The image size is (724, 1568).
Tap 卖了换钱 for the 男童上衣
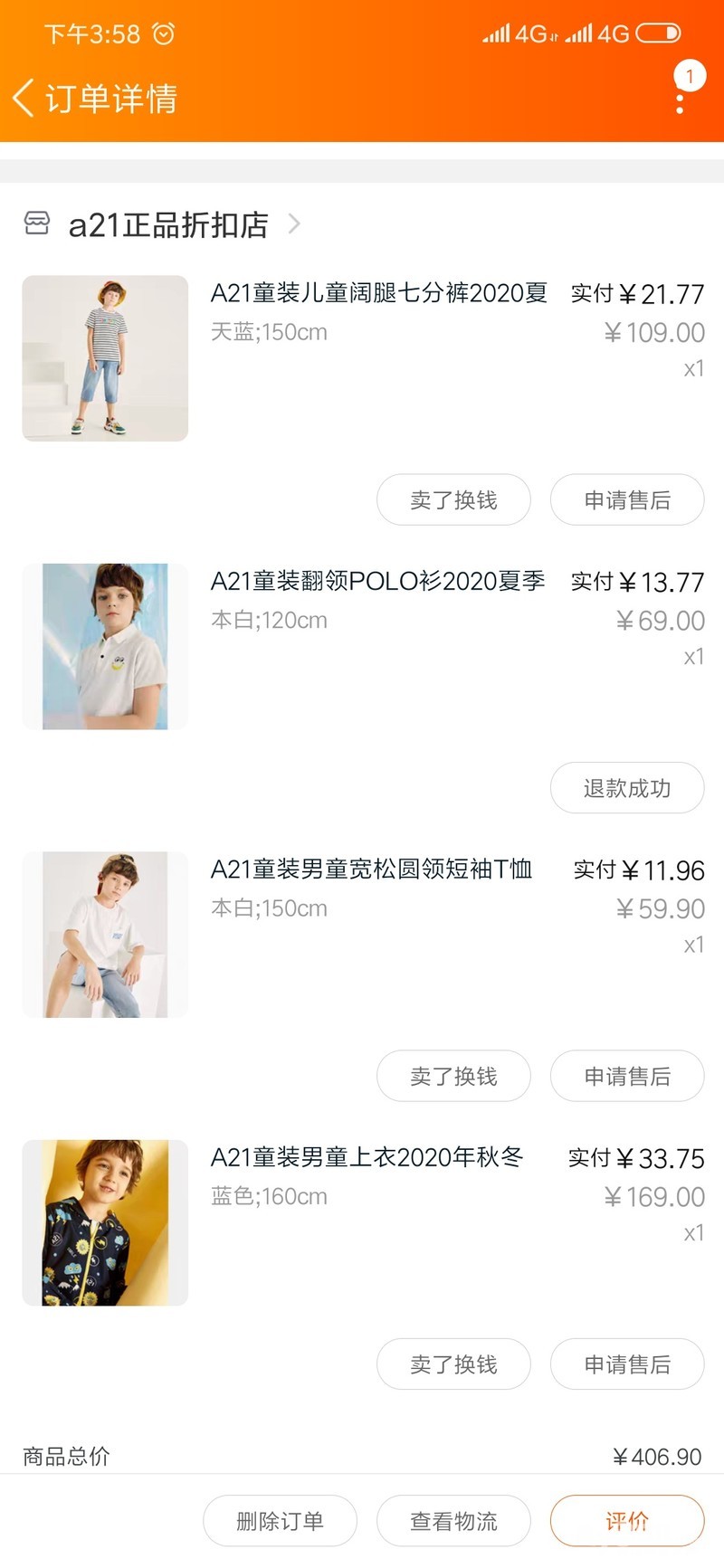tap(453, 1364)
